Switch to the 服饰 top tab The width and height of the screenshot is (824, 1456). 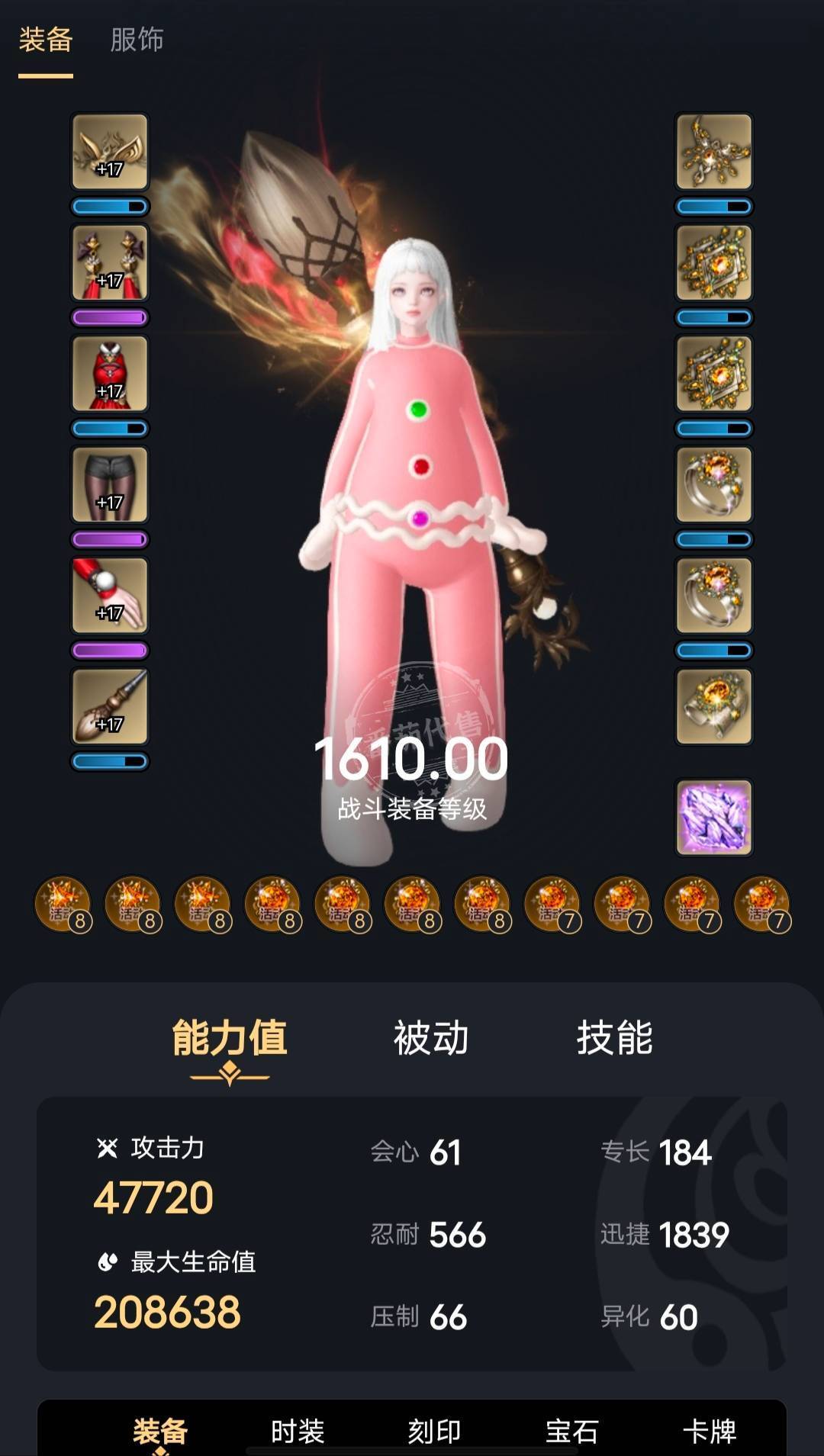click(x=137, y=40)
